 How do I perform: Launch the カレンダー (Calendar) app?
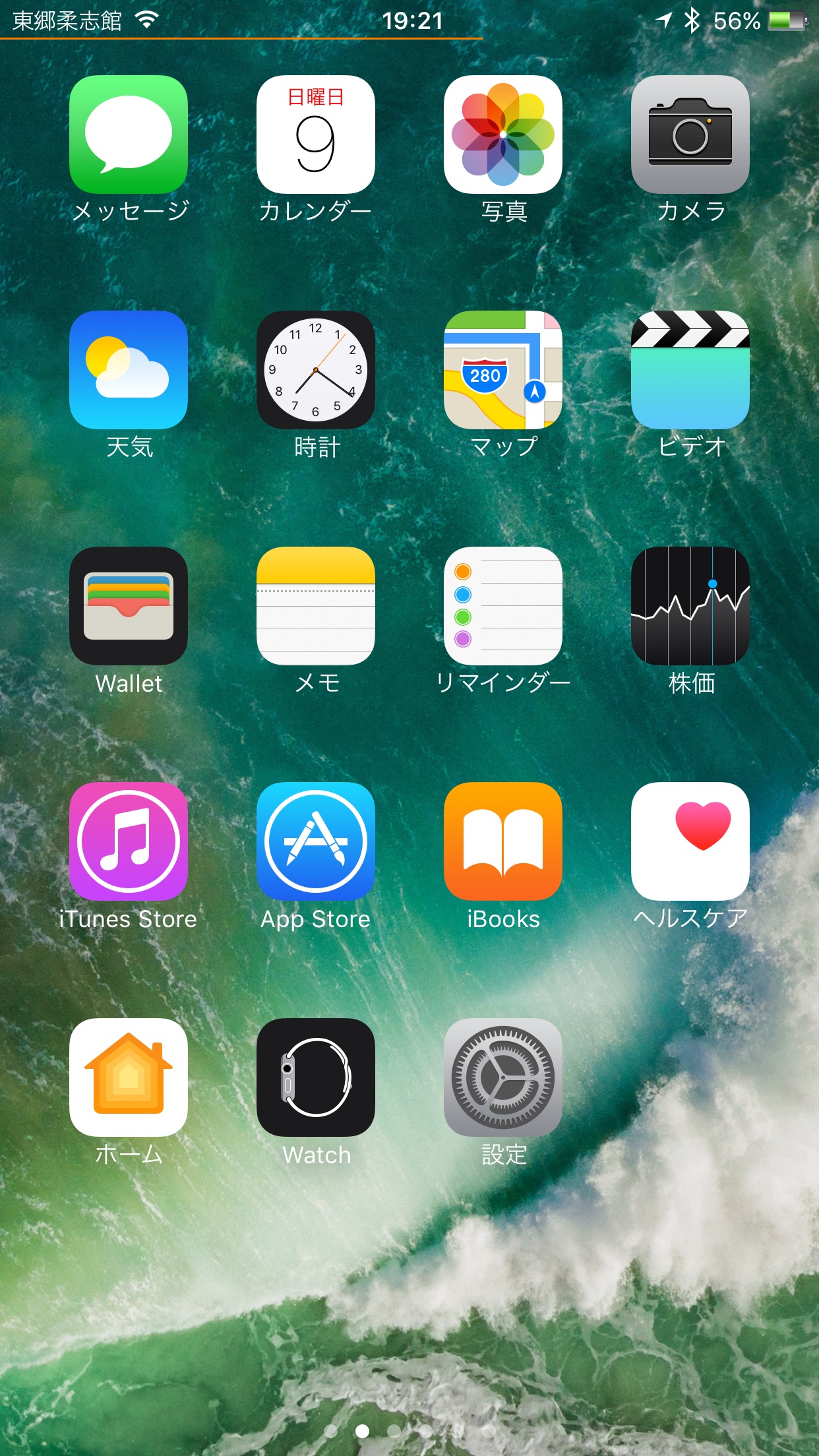click(x=316, y=135)
